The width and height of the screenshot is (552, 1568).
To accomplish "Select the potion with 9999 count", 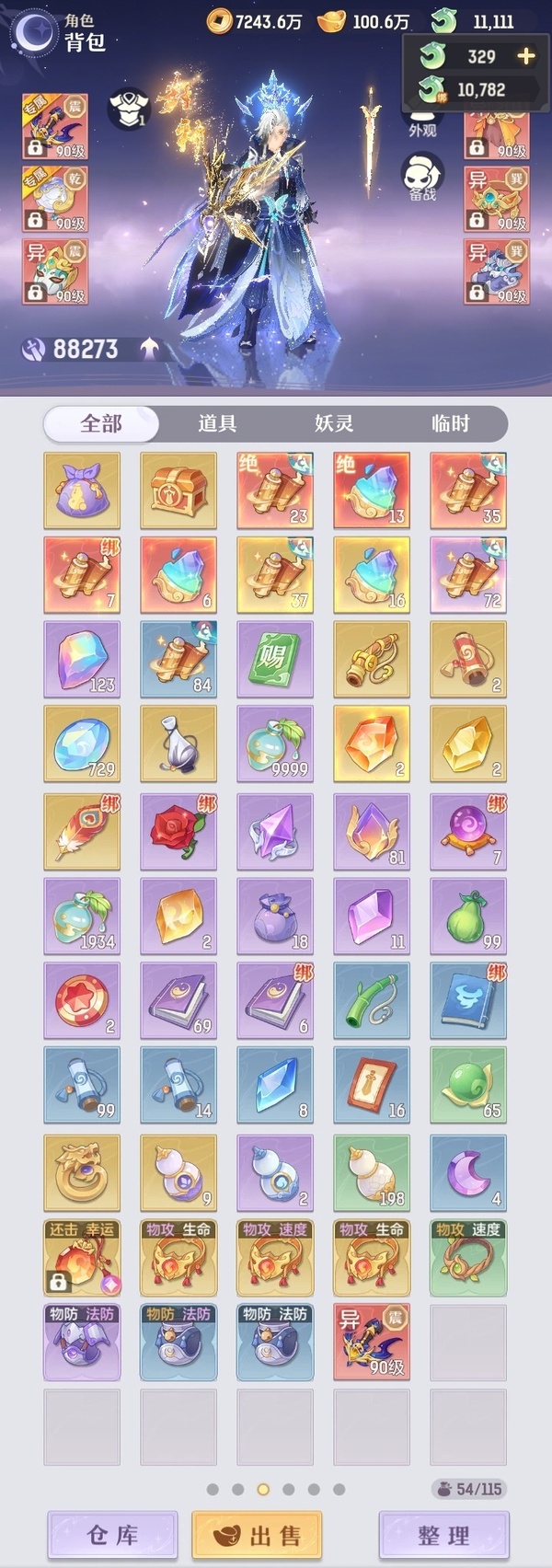I will pyautogui.click(x=275, y=744).
